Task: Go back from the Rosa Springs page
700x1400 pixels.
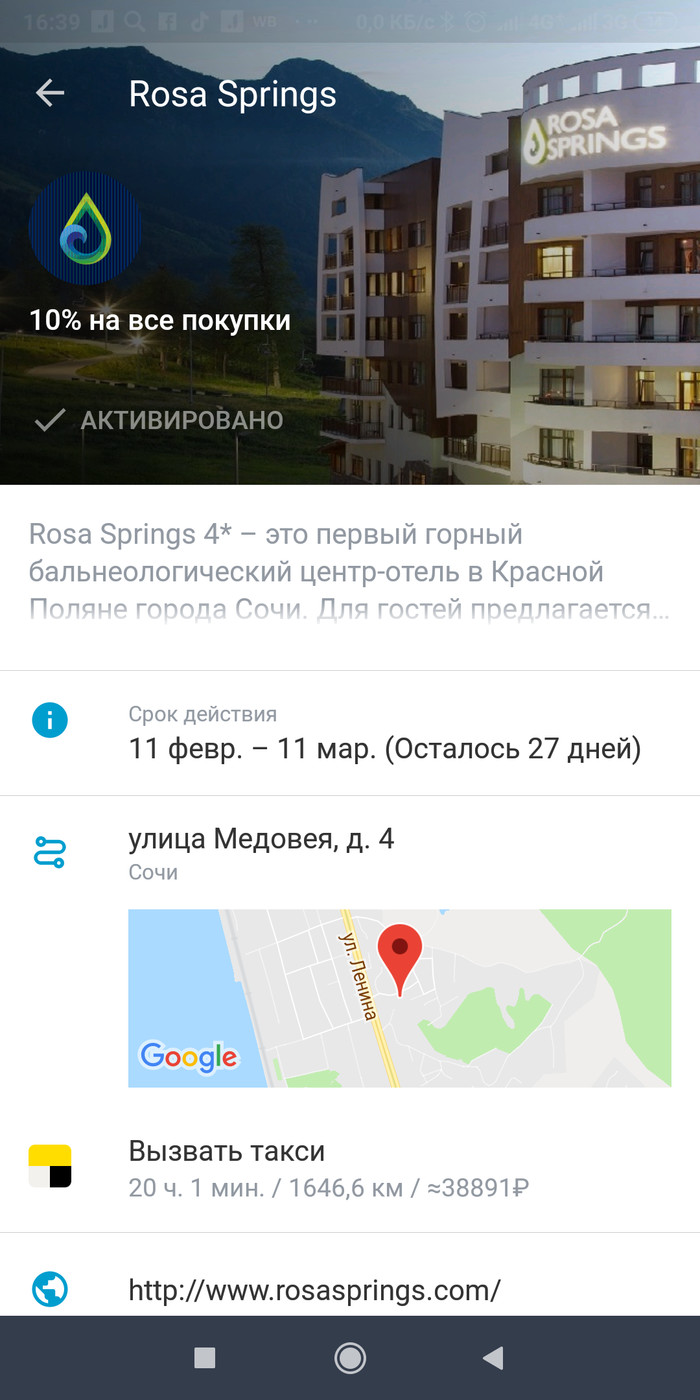Action: click(50, 94)
